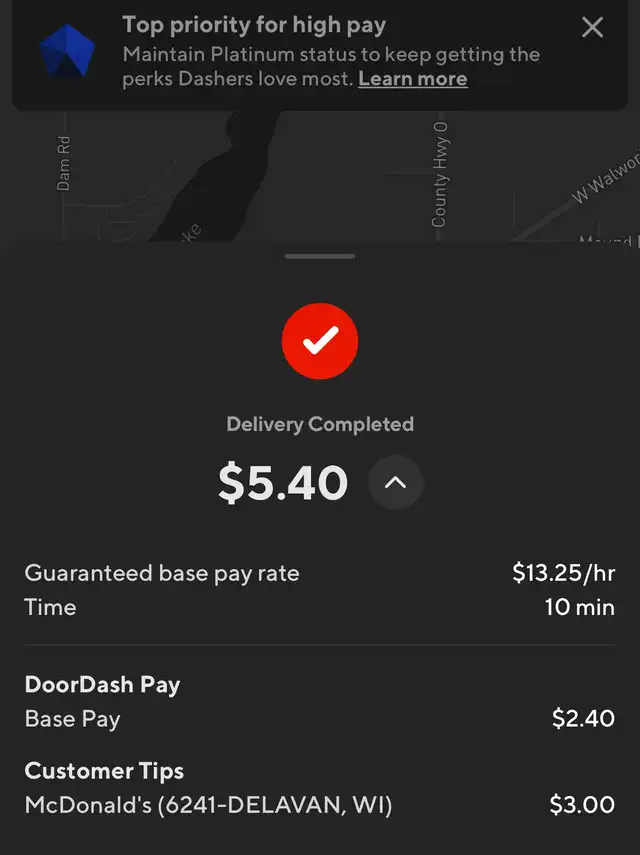Collapse the $5.40 pay breakdown
This screenshot has height=855, width=640.
pos(395,483)
